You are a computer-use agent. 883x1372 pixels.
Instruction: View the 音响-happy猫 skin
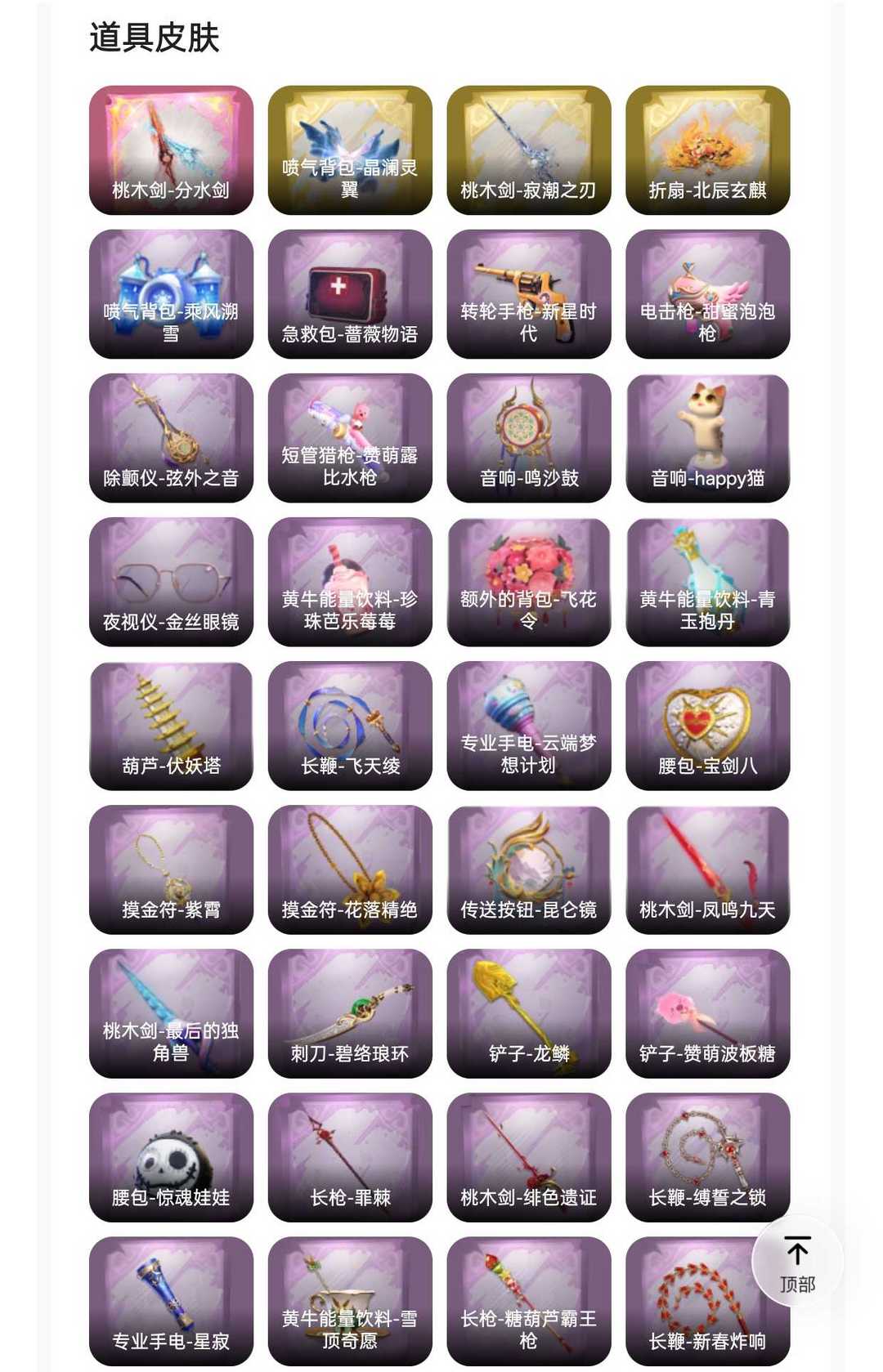(708, 438)
